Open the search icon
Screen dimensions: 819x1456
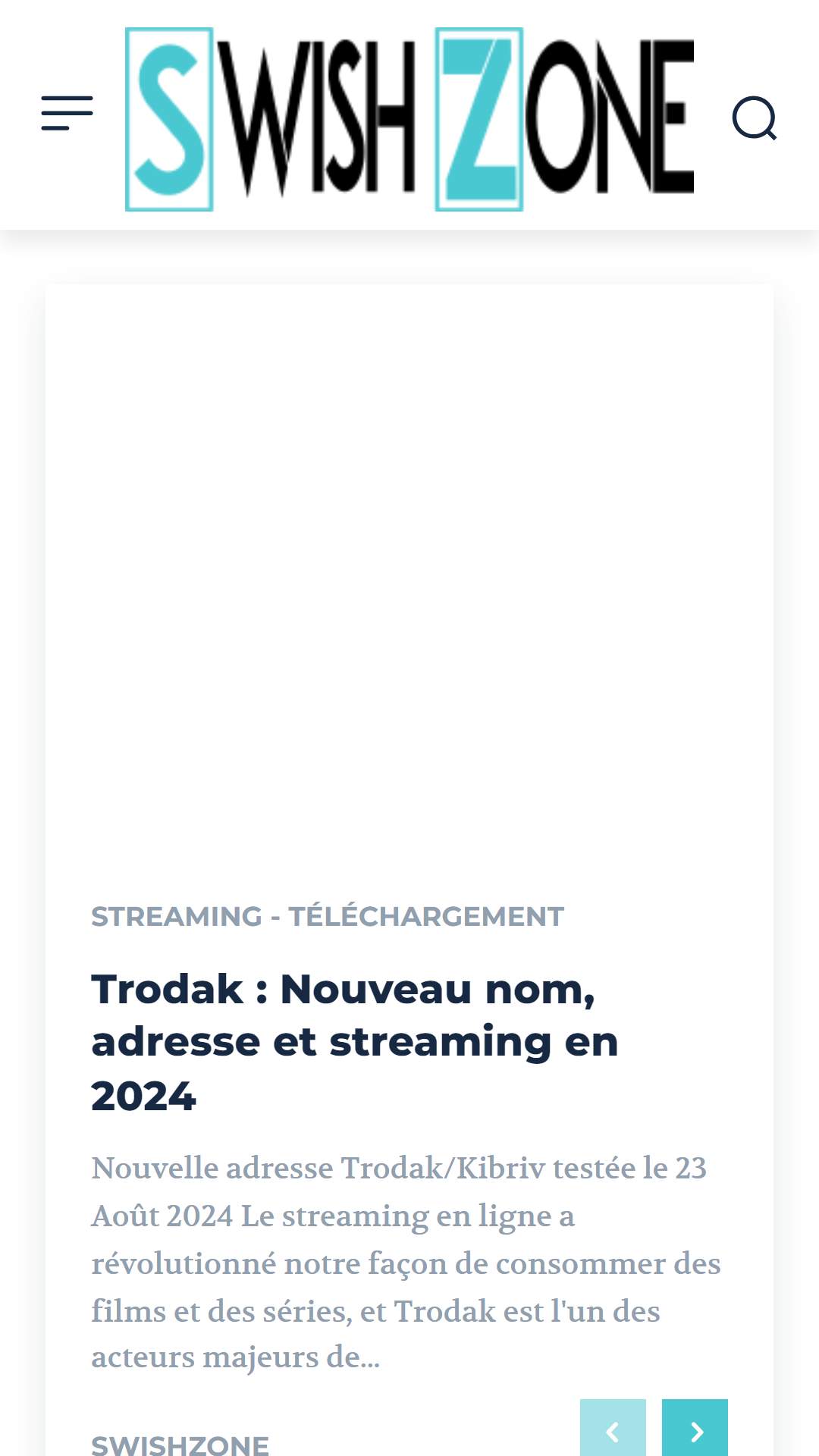(755, 118)
